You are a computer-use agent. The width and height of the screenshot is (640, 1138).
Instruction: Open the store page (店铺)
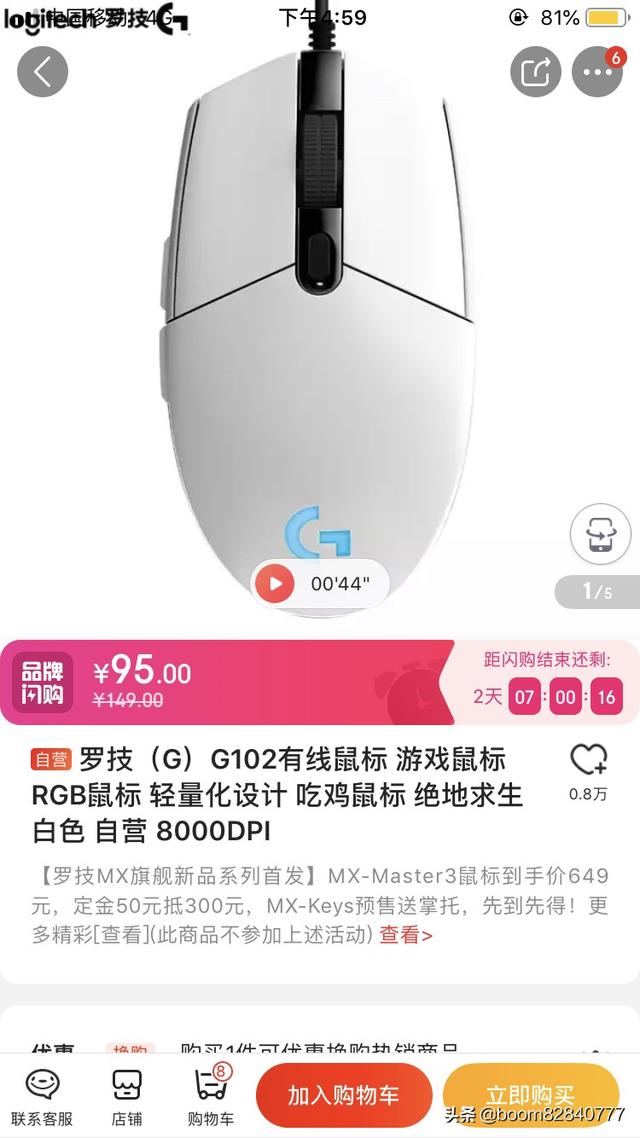coord(126,1096)
